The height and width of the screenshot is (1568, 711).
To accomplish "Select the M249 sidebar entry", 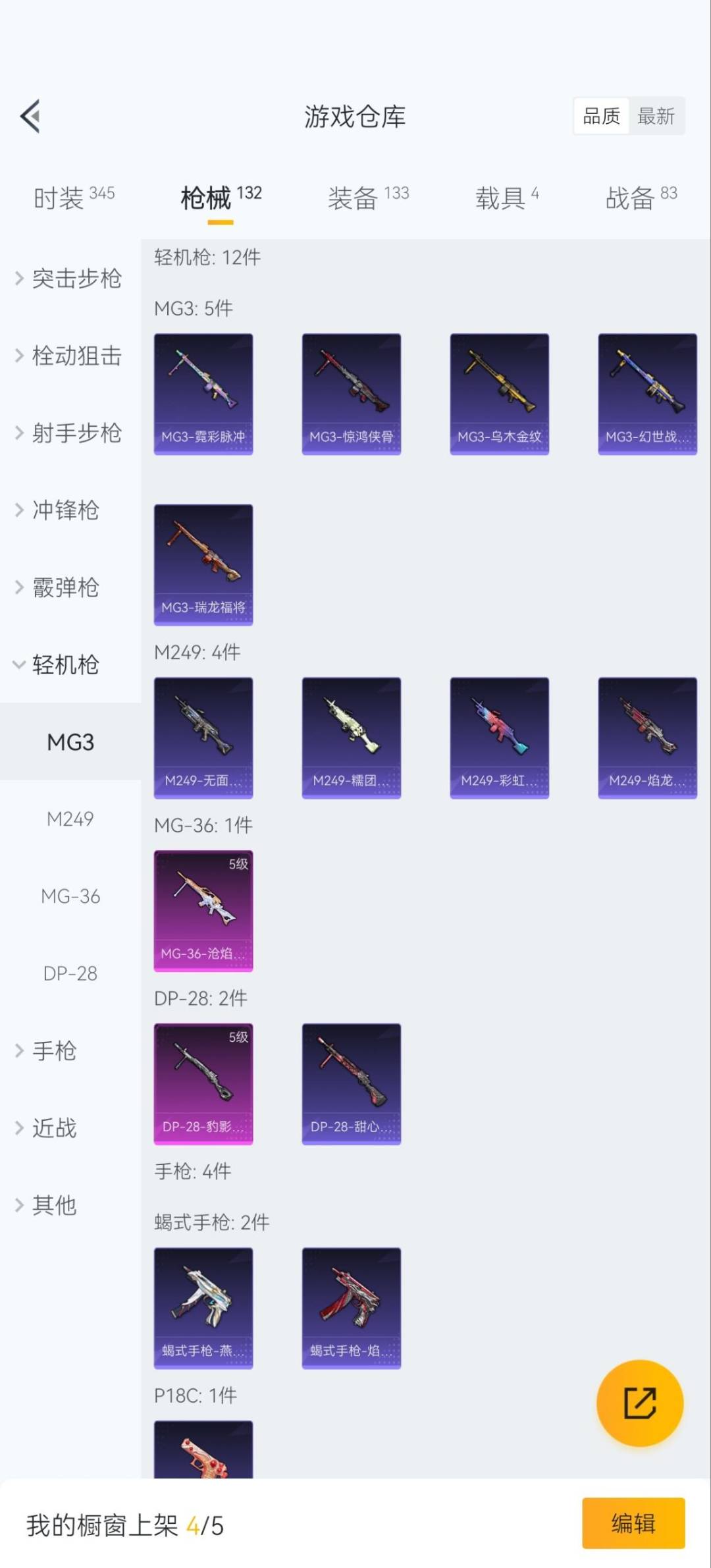I will point(70,819).
